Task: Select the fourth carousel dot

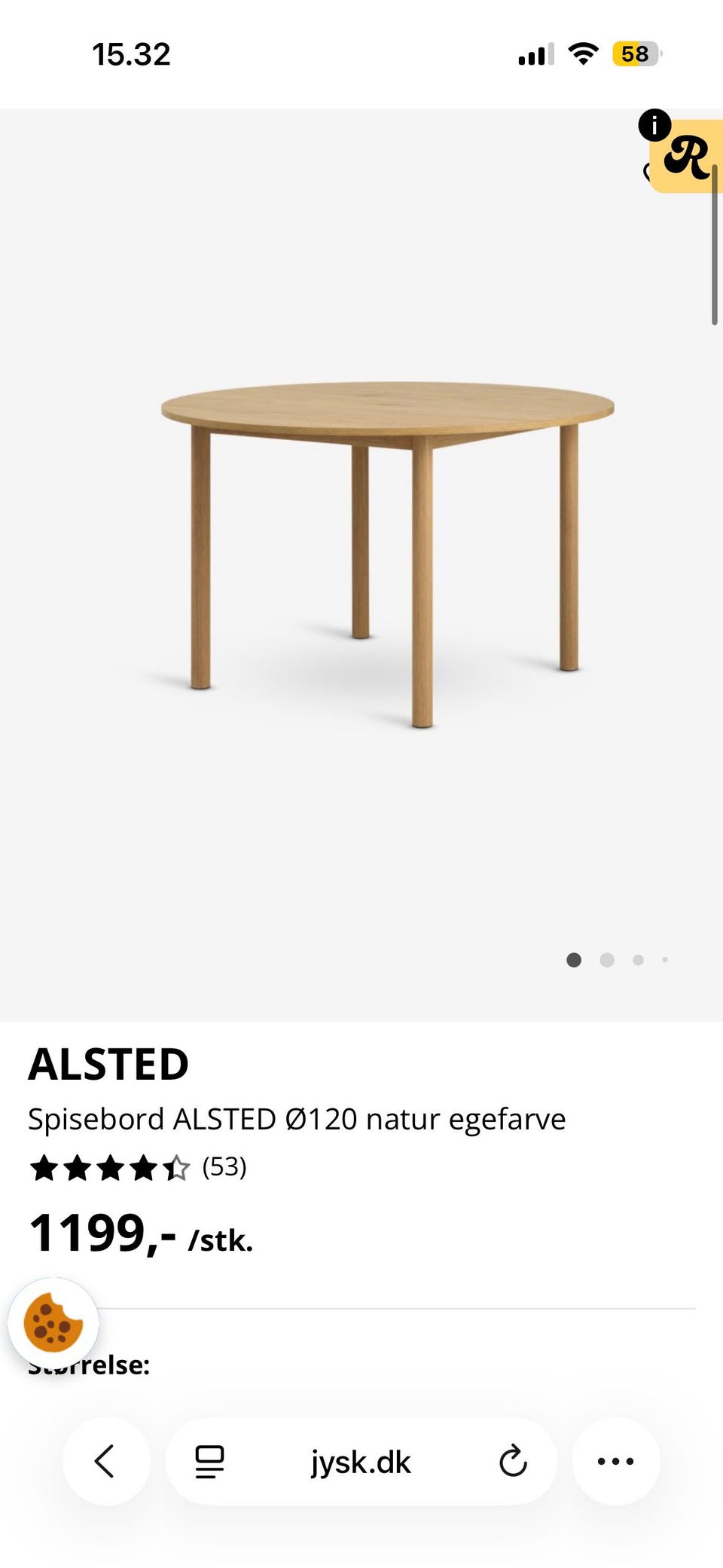Action: [666, 960]
